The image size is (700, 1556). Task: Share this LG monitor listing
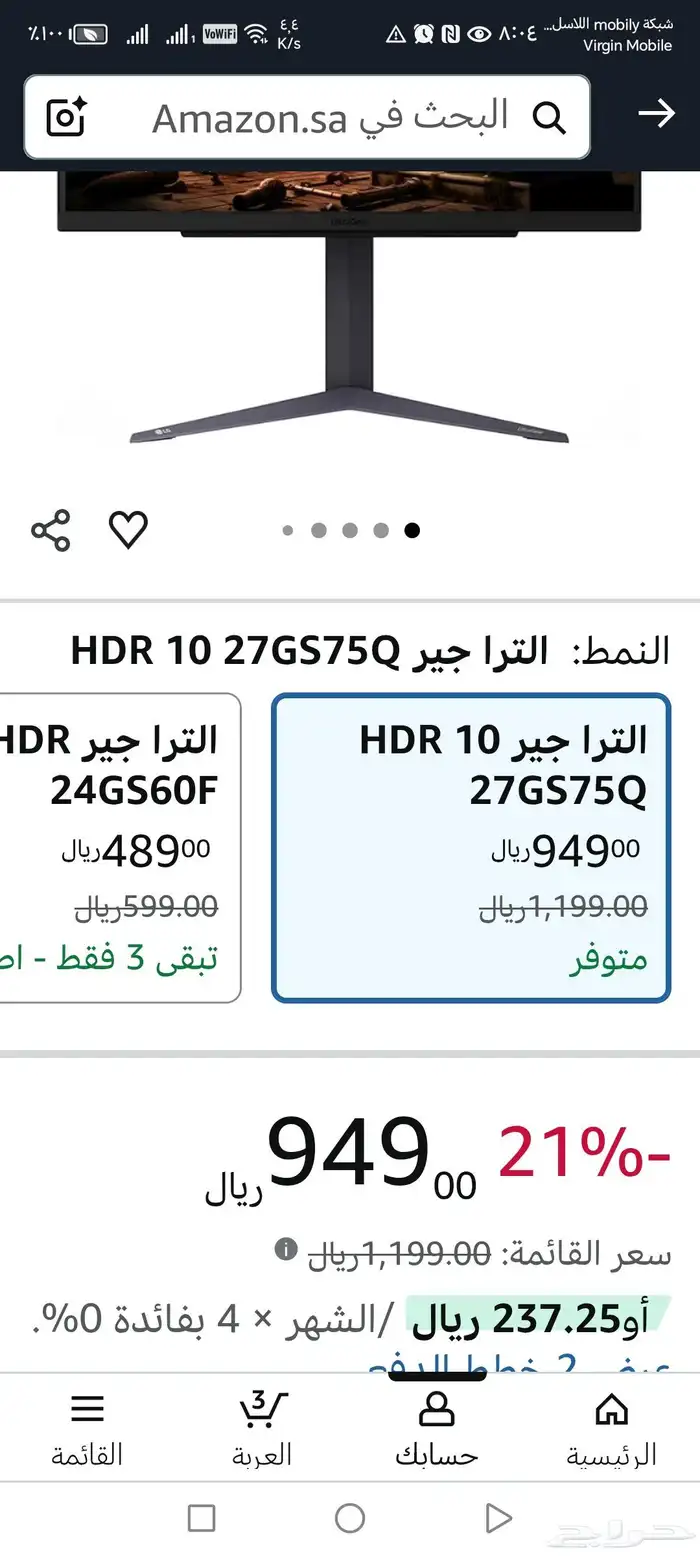pyautogui.click(x=51, y=530)
